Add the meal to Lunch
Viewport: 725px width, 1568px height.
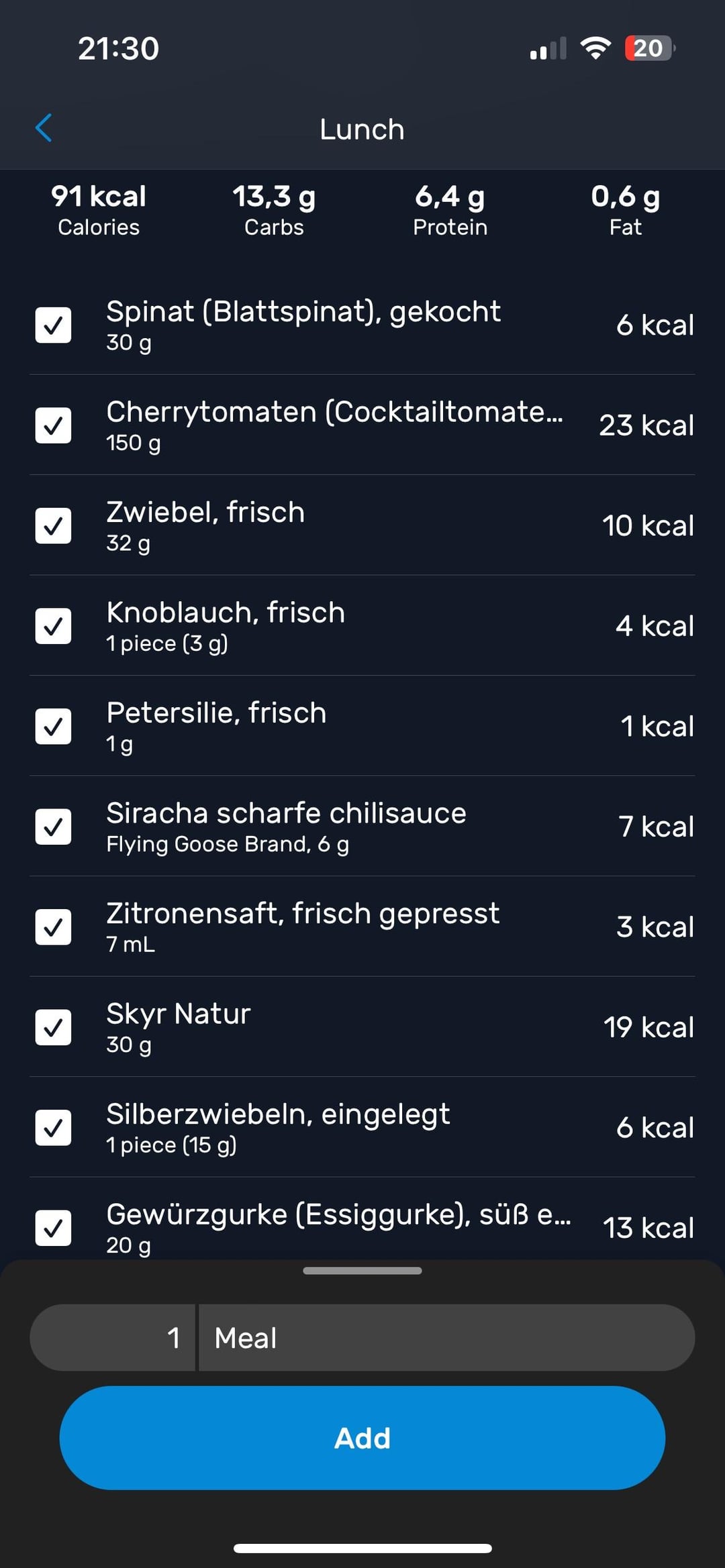point(362,1438)
